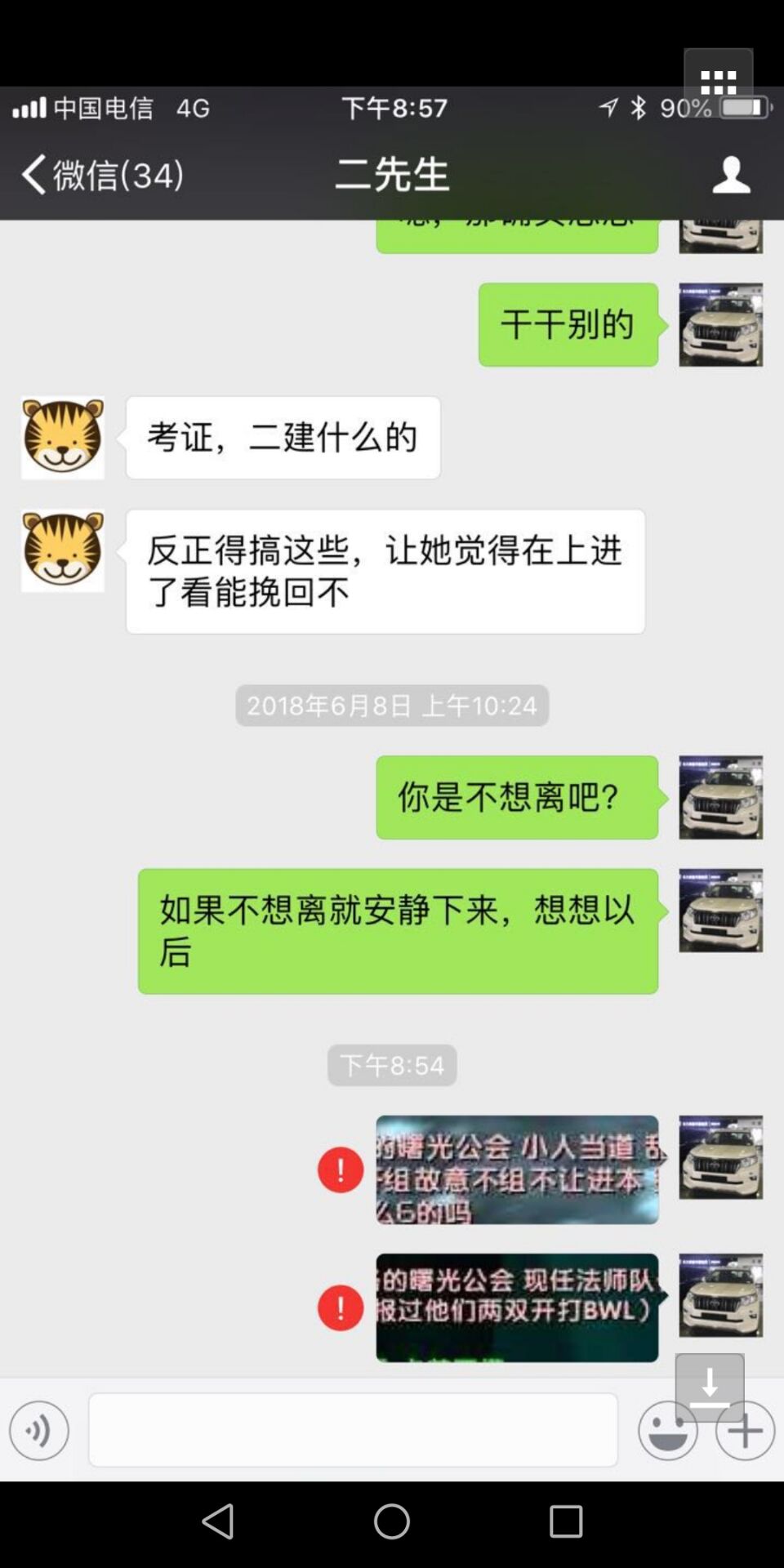Viewport: 784px width, 1568px height.
Task: Tap the Android home circle button
Action: point(391,1521)
